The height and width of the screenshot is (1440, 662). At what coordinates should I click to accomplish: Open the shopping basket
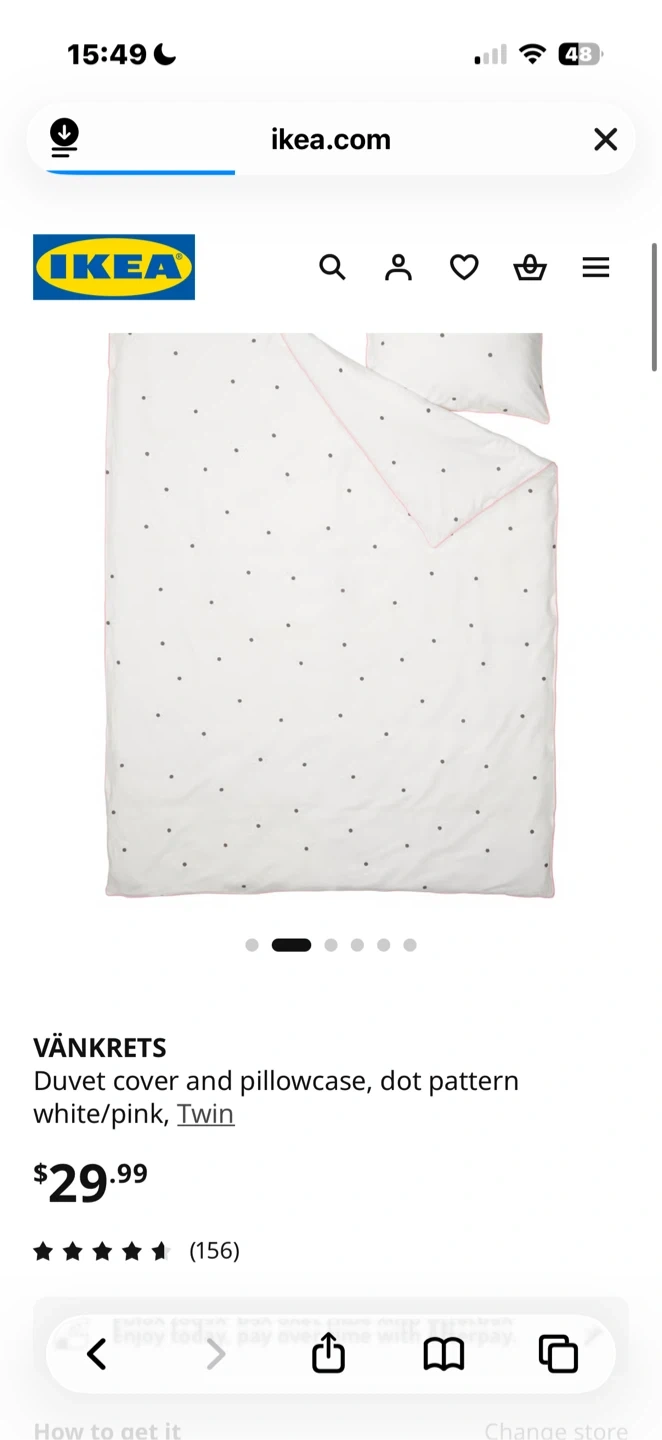[530, 267]
